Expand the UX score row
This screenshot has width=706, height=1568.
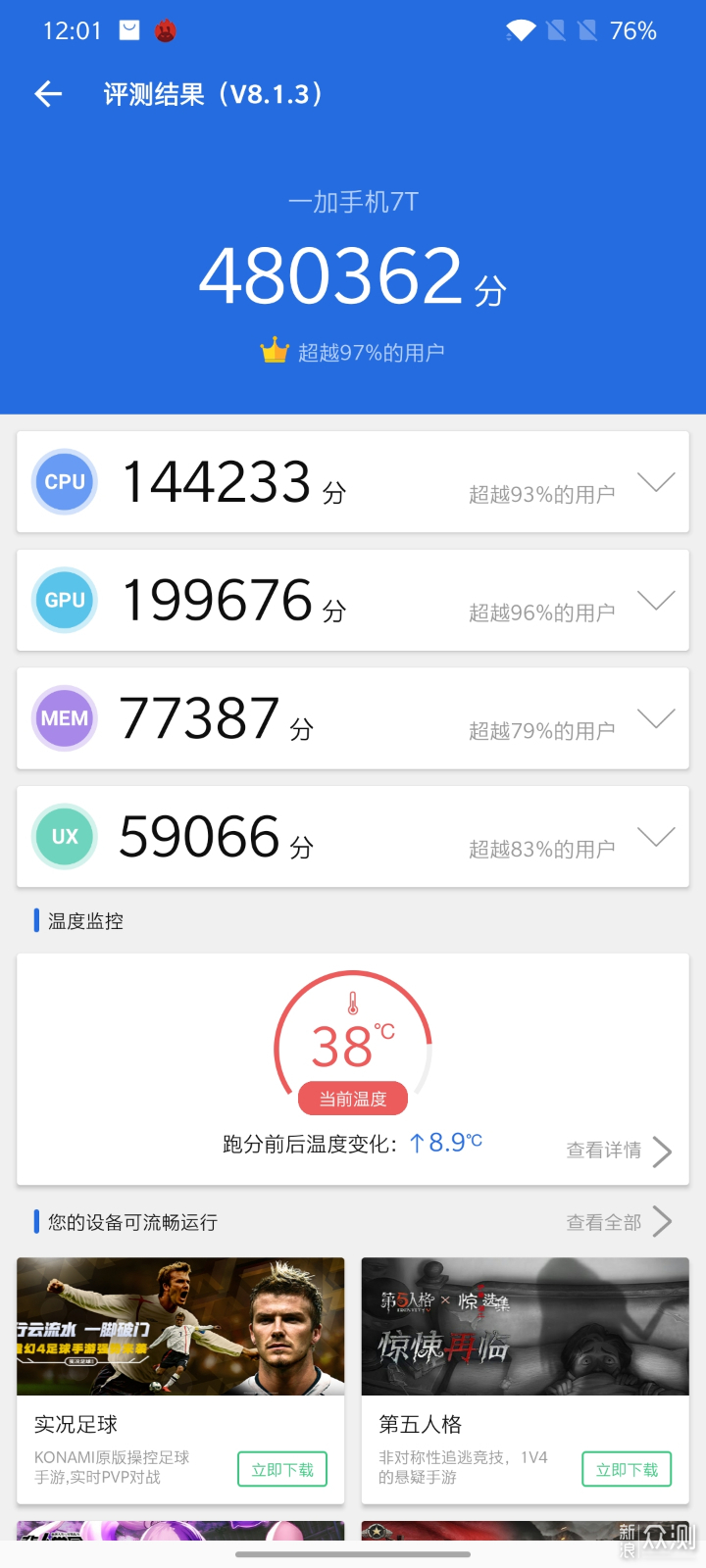[x=656, y=837]
